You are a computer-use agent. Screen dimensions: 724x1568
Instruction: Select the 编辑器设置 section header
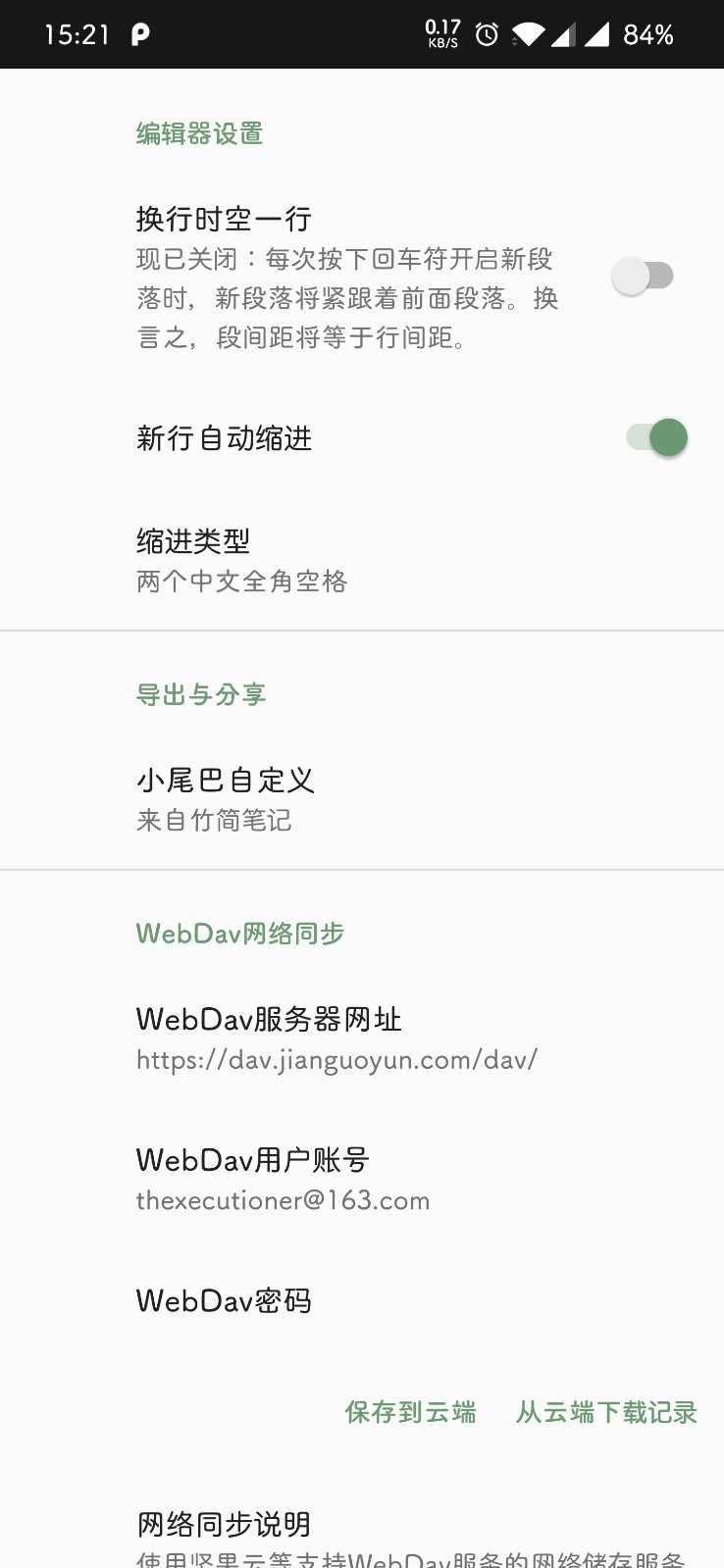tap(198, 132)
